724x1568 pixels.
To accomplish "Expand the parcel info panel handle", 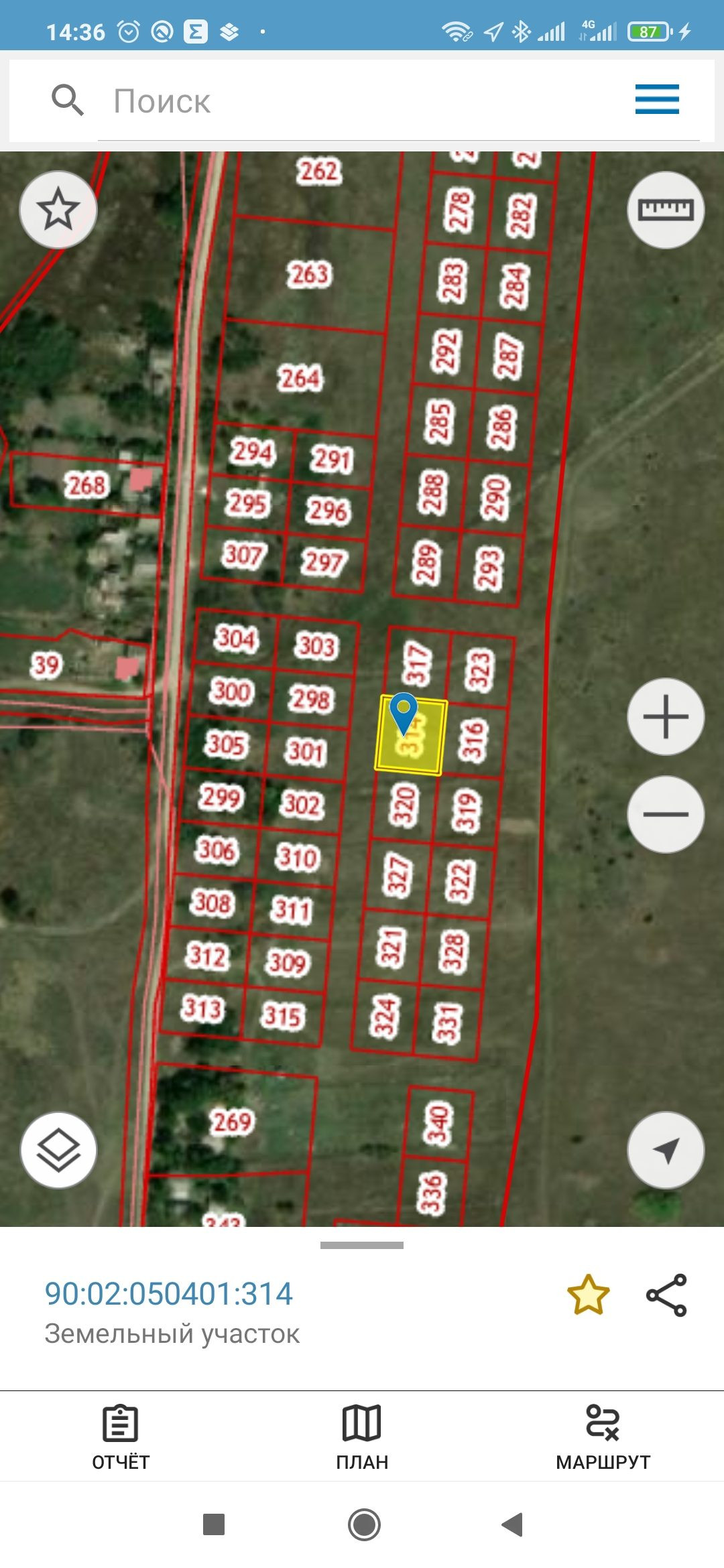I will coord(362,1245).
